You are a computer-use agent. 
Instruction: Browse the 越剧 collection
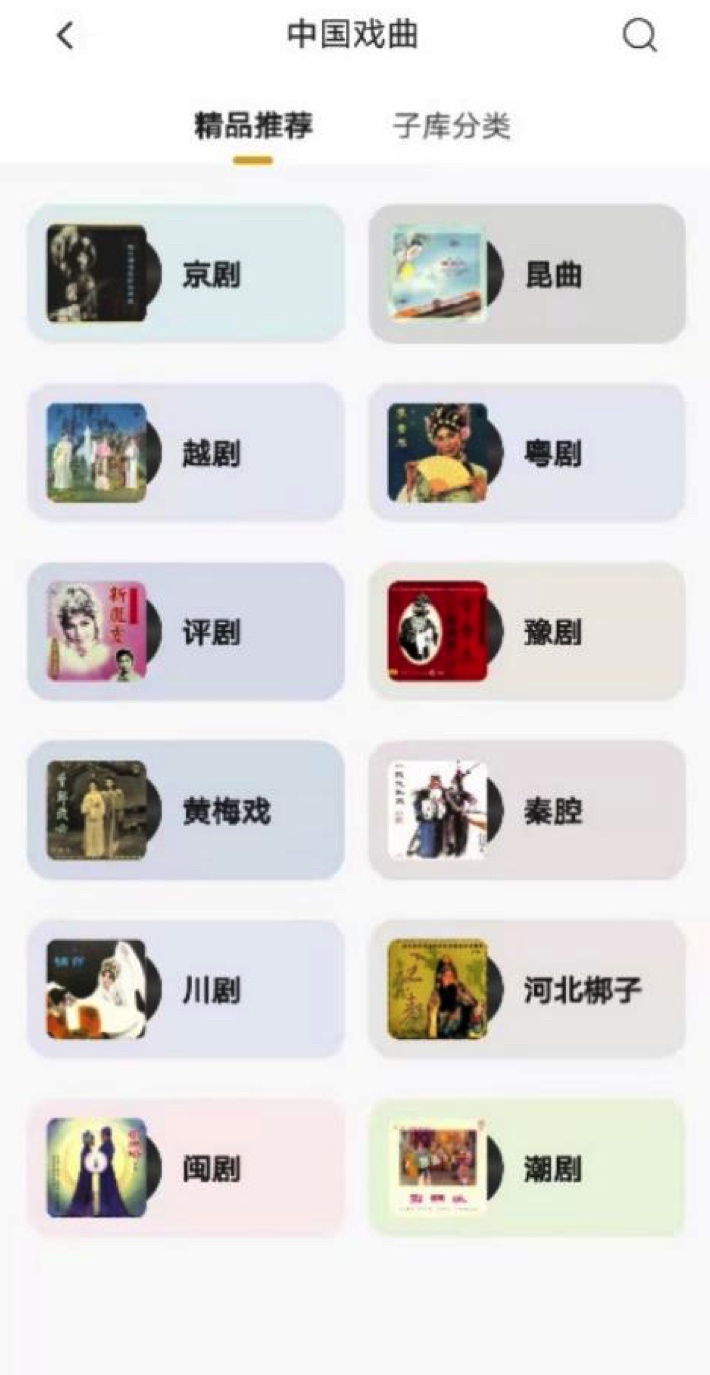tap(186, 453)
